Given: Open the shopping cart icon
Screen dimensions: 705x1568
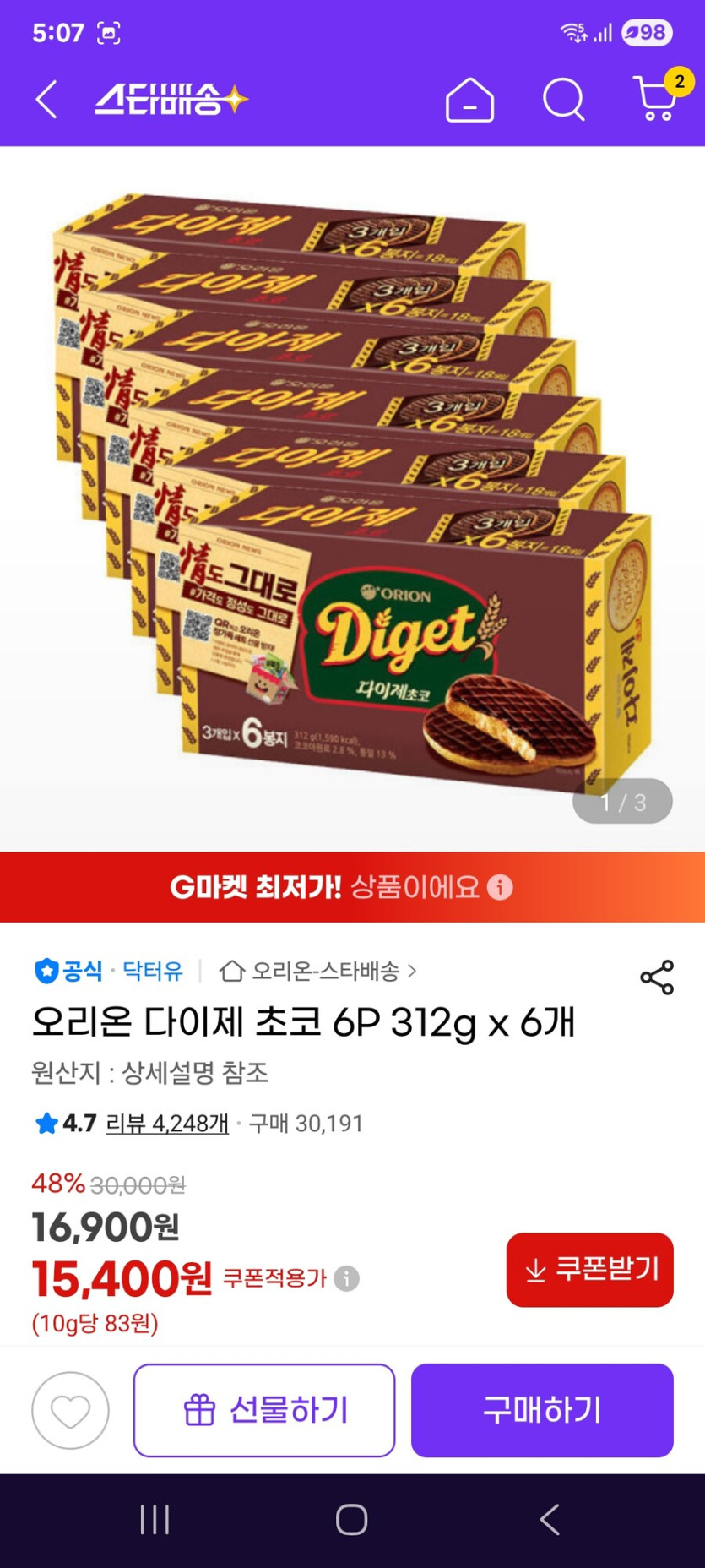Looking at the screenshot, I should coord(657,99).
